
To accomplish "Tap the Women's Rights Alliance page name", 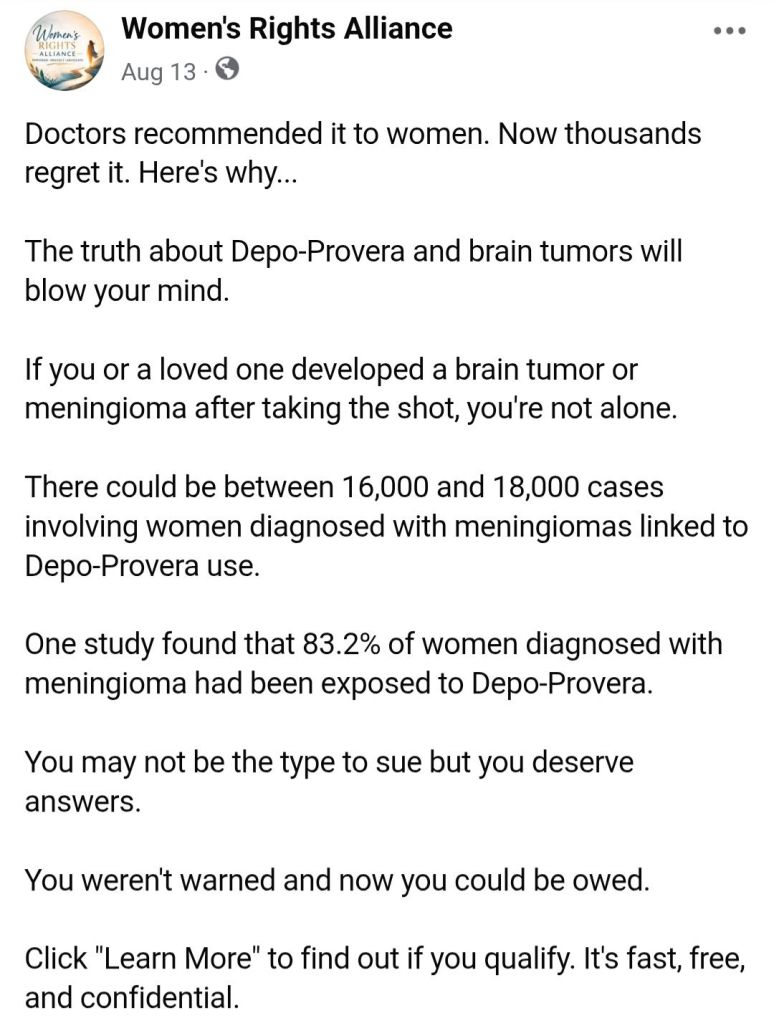I will 286,29.
